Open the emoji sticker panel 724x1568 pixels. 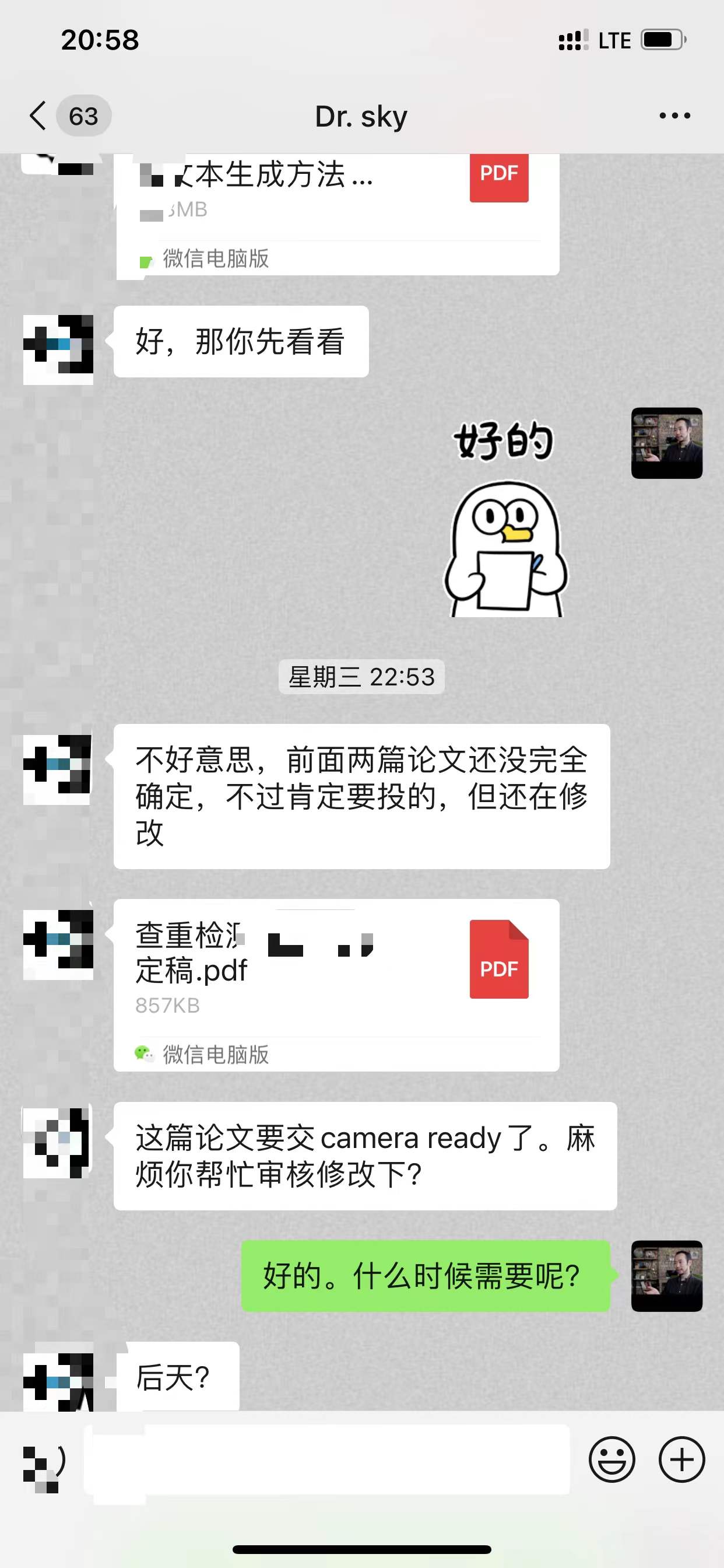pos(611,1459)
